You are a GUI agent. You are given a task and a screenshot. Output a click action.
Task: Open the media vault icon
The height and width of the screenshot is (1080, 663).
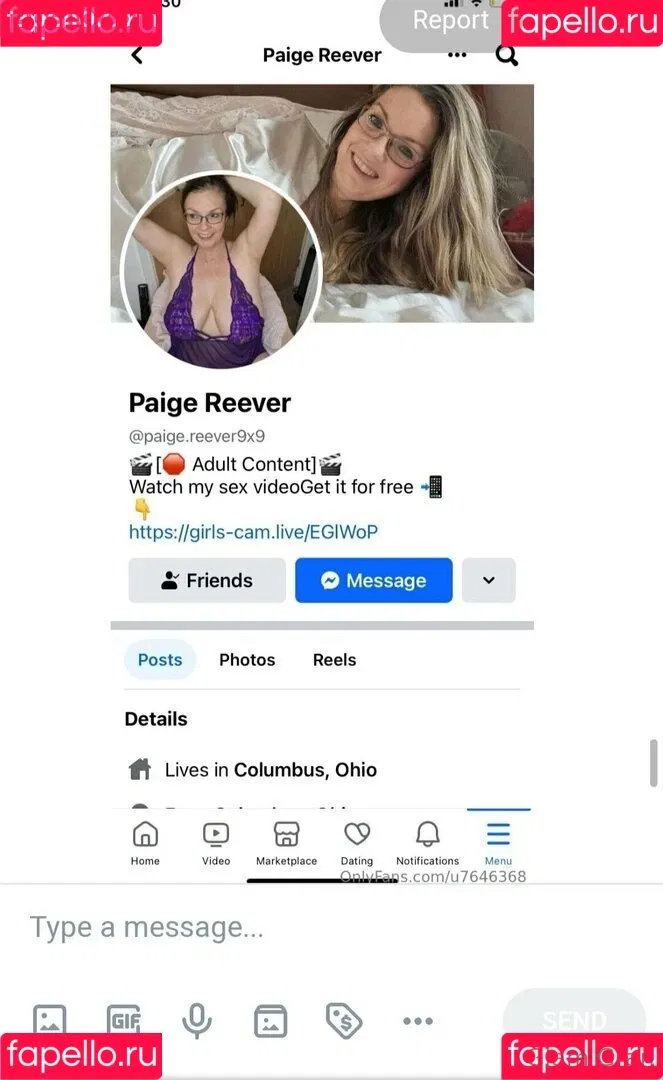(x=270, y=1021)
